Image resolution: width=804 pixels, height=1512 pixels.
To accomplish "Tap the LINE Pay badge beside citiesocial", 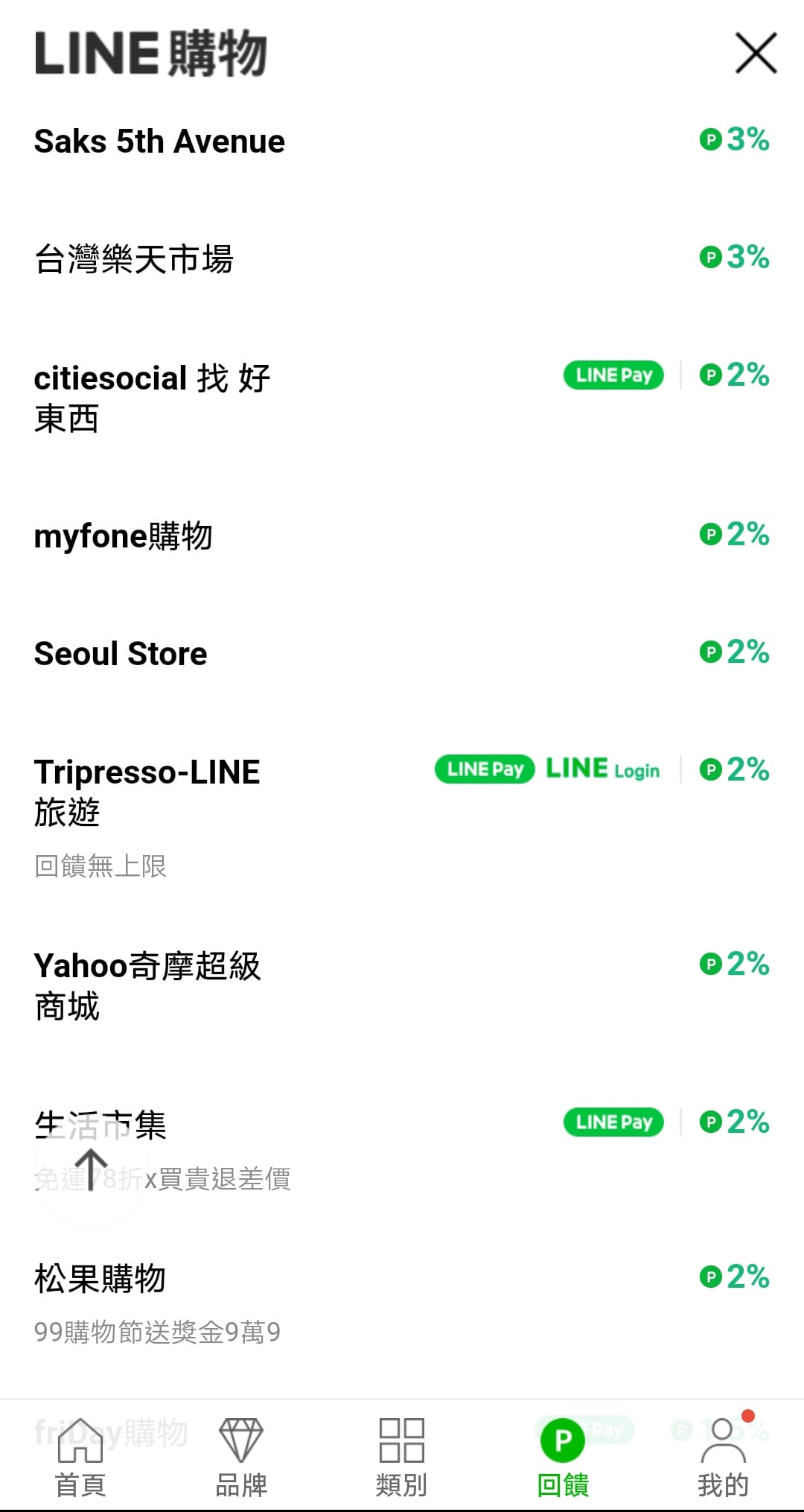I will click(x=612, y=375).
